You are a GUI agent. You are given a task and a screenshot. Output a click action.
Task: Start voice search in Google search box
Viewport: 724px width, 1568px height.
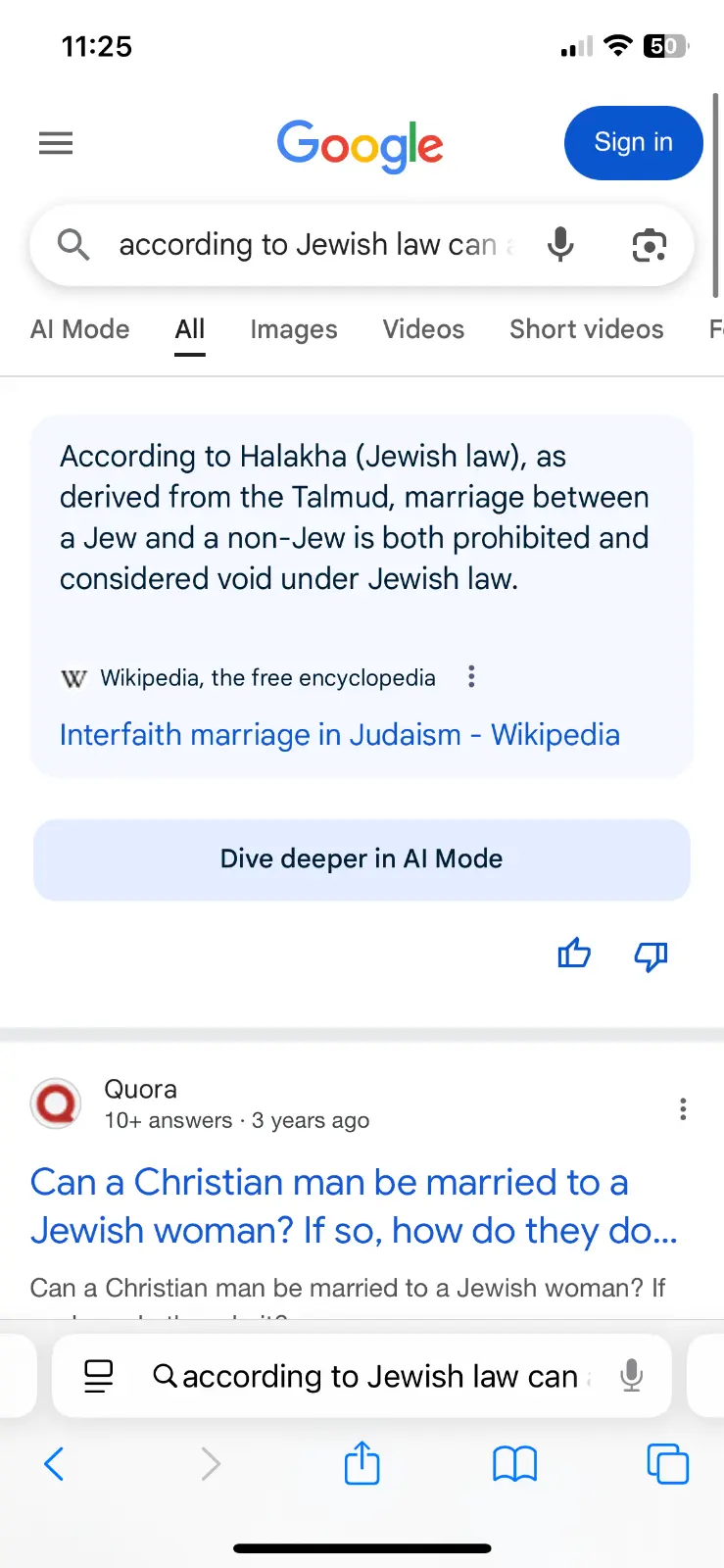point(560,244)
